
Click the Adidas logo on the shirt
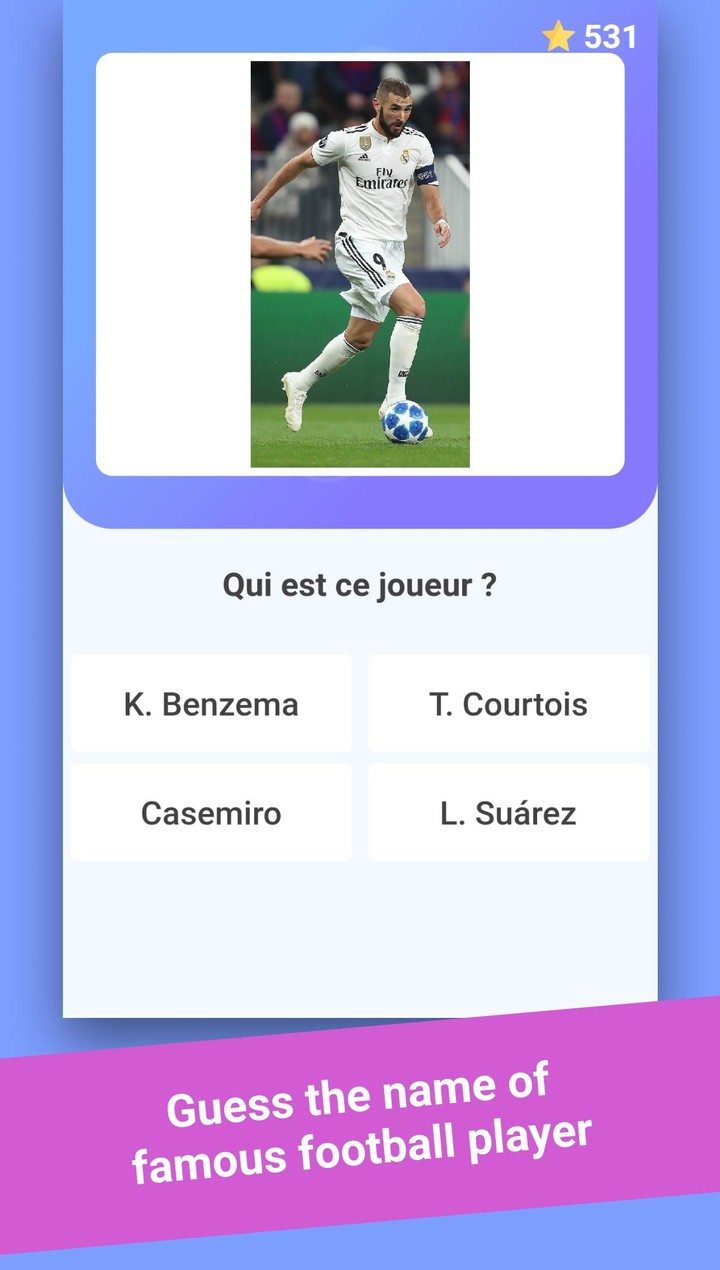tap(364, 157)
